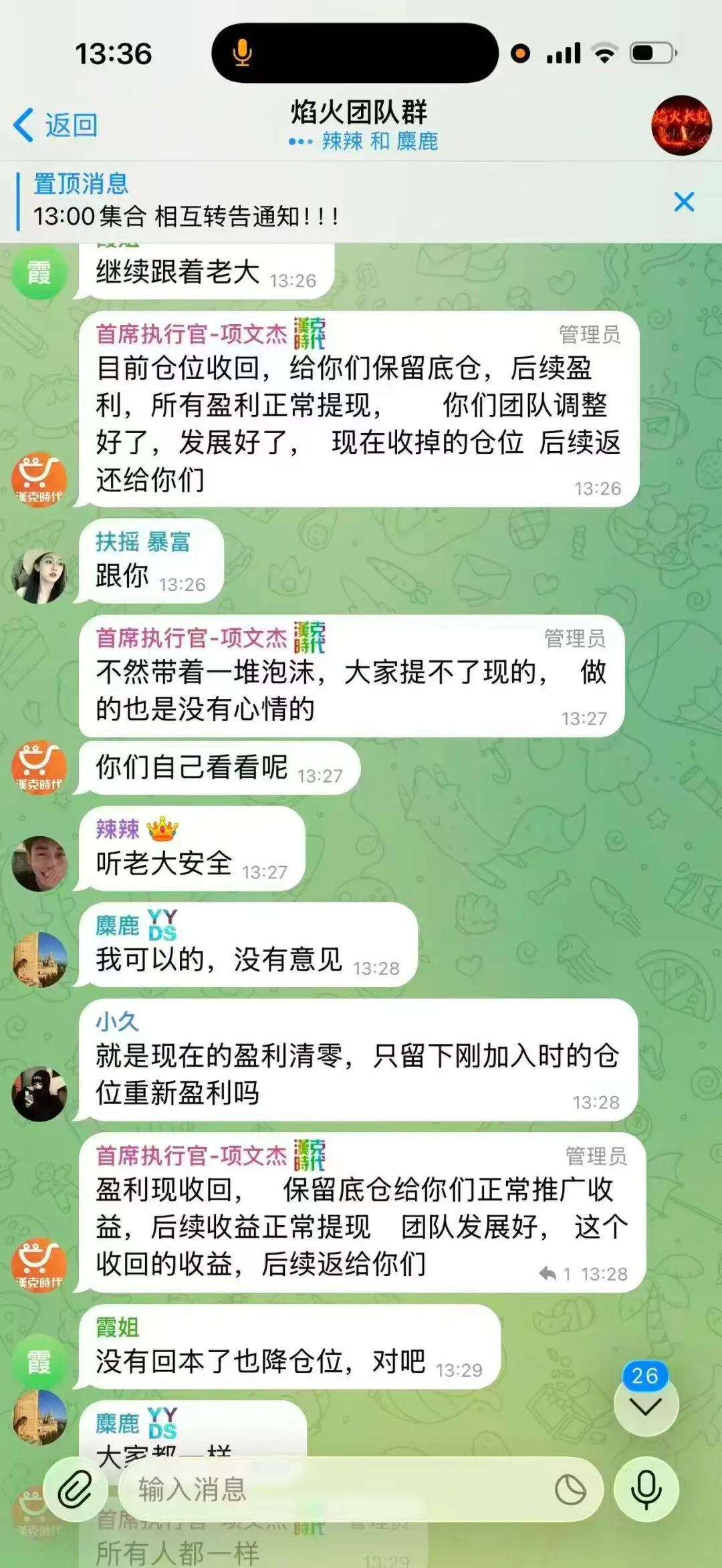Image resolution: width=722 pixels, height=1568 pixels.
Task: Open 辣辣's profile avatar
Action: [39, 864]
